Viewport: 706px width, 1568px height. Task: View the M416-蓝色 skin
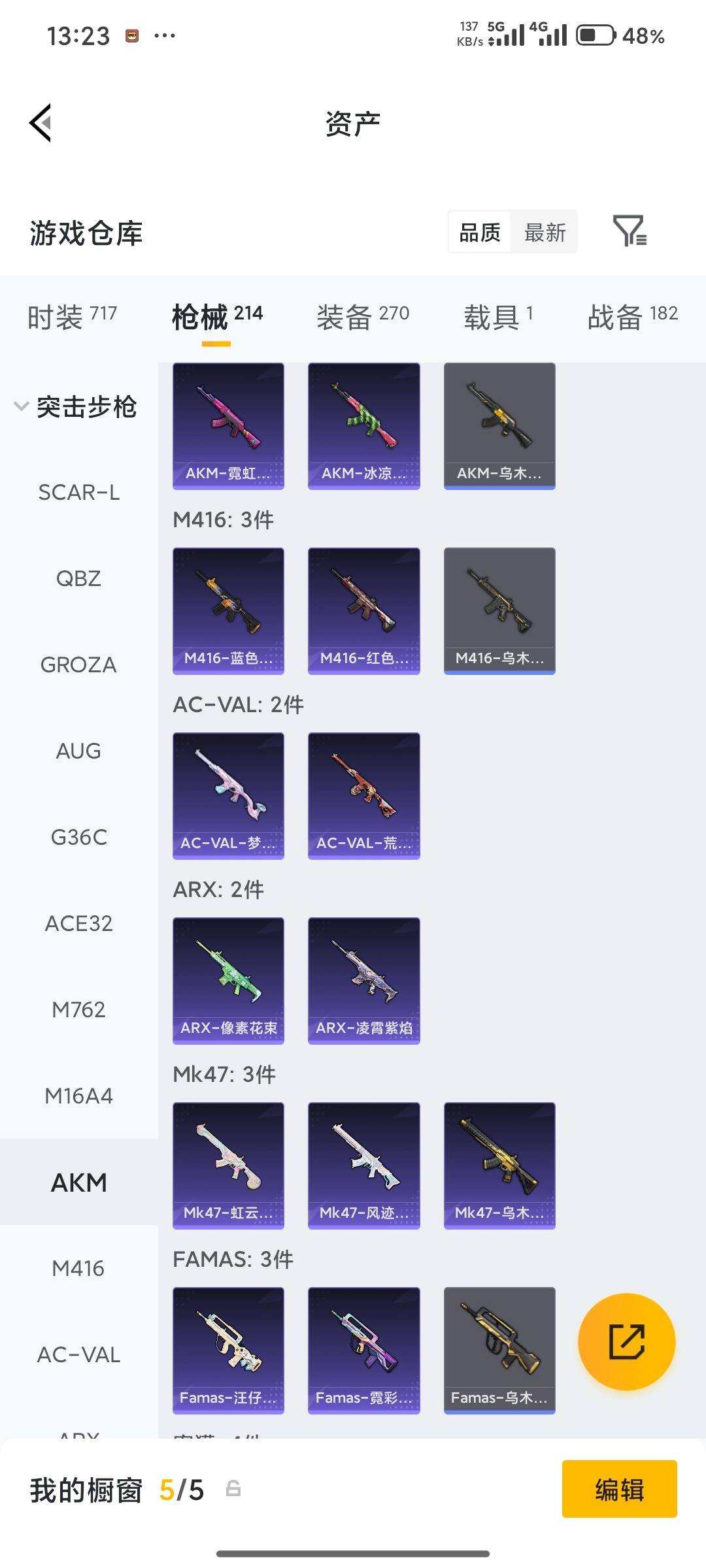click(228, 611)
